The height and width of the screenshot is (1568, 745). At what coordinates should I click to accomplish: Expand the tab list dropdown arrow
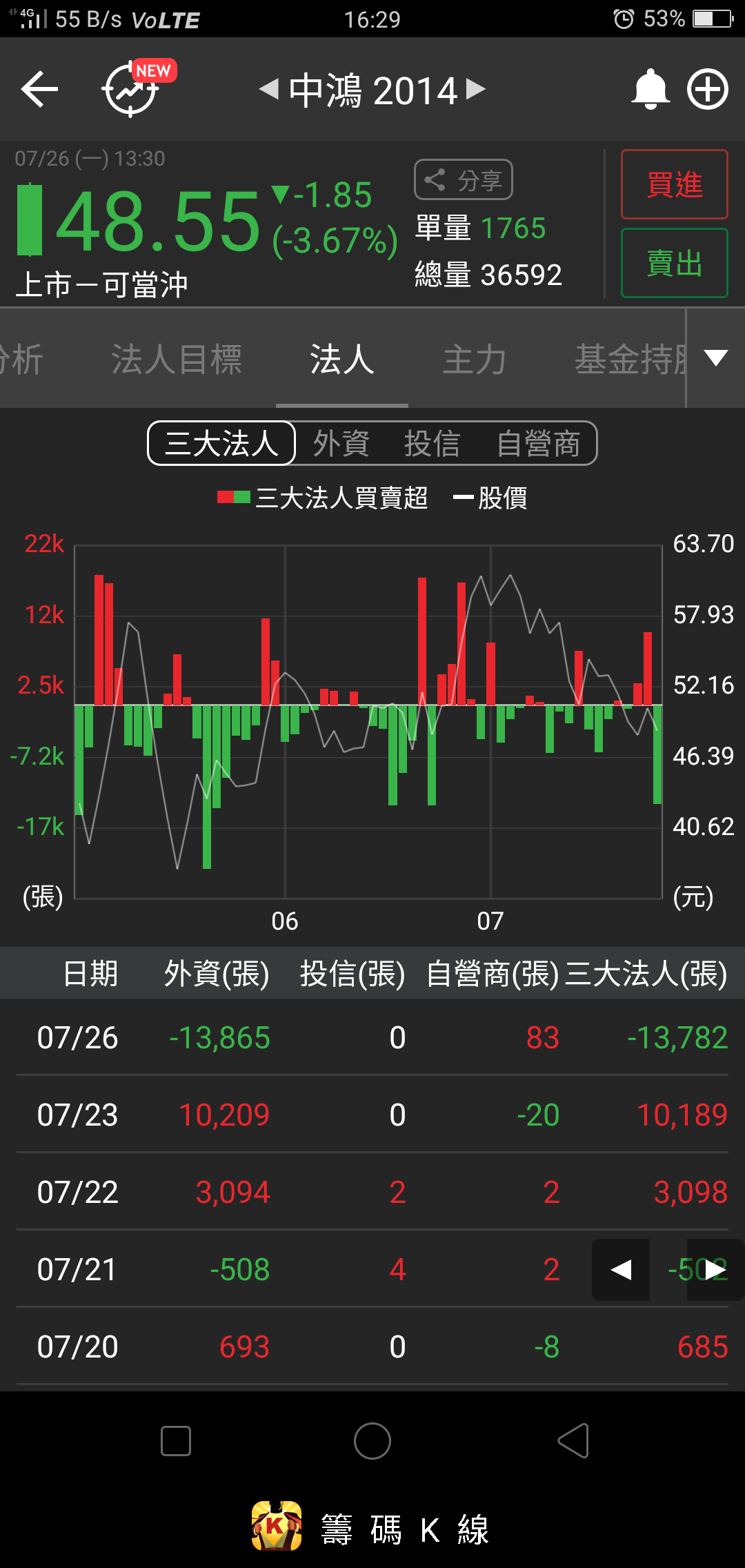(x=716, y=357)
